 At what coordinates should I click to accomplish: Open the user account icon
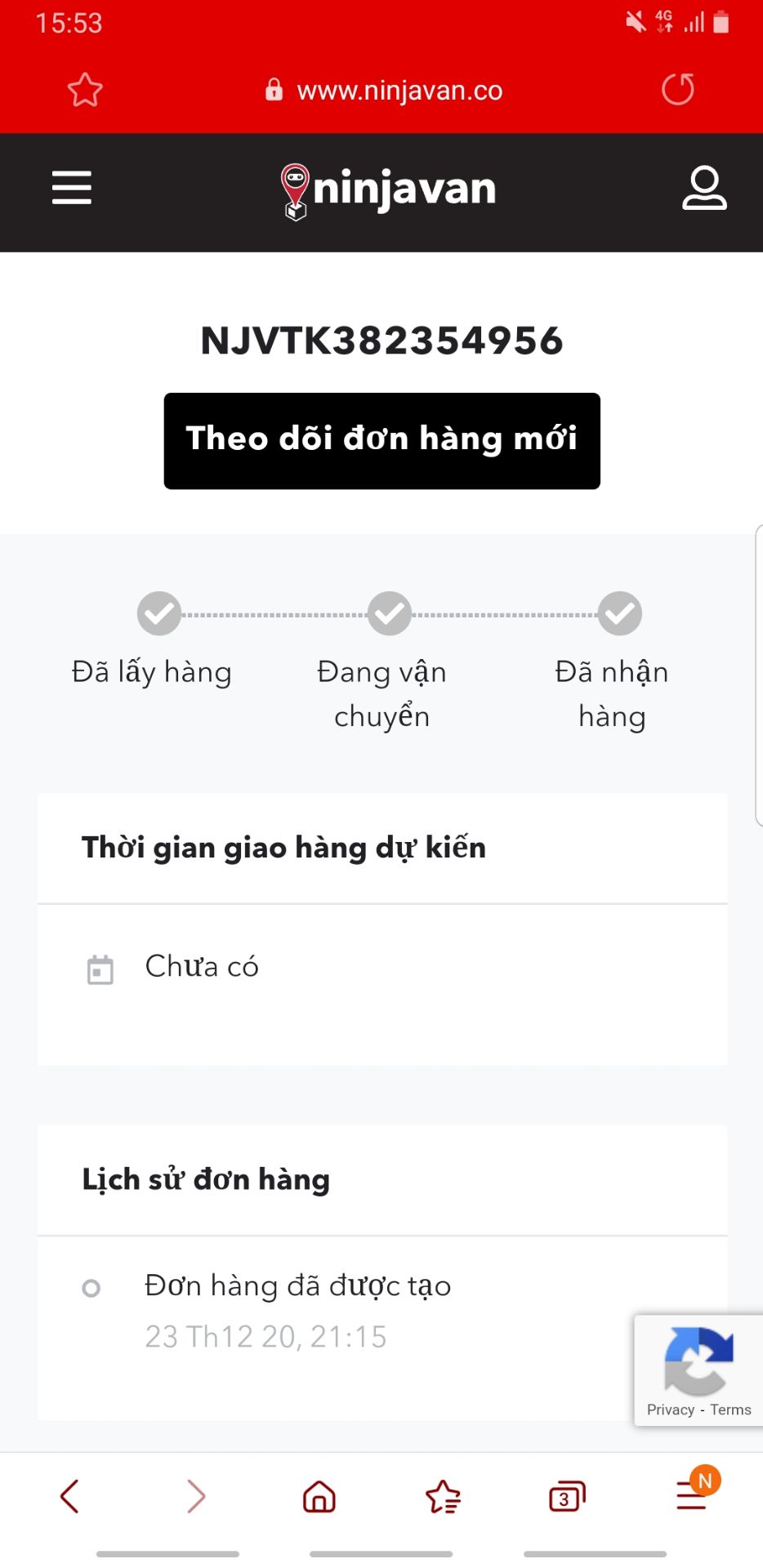point(704,189)
